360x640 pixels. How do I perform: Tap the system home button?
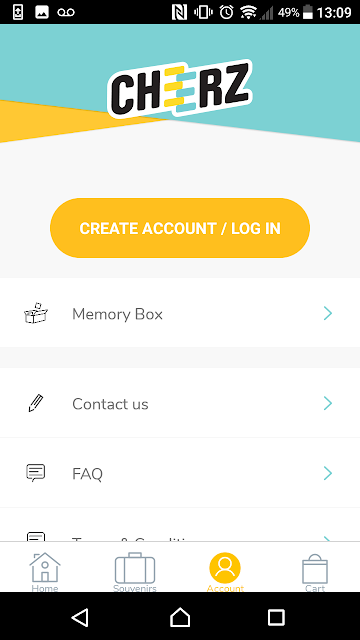tap(180, 617)
